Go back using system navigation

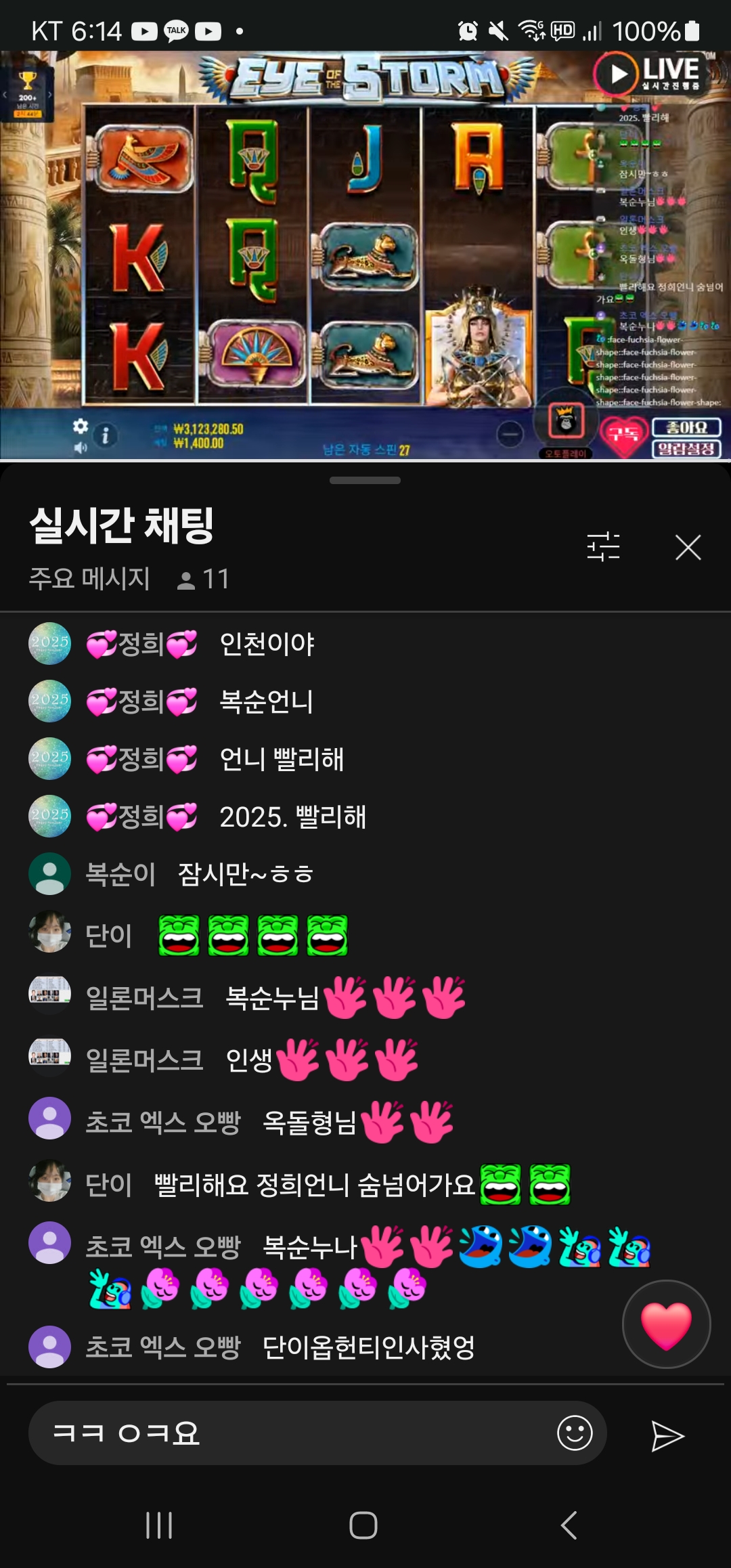click(569, 1525)
